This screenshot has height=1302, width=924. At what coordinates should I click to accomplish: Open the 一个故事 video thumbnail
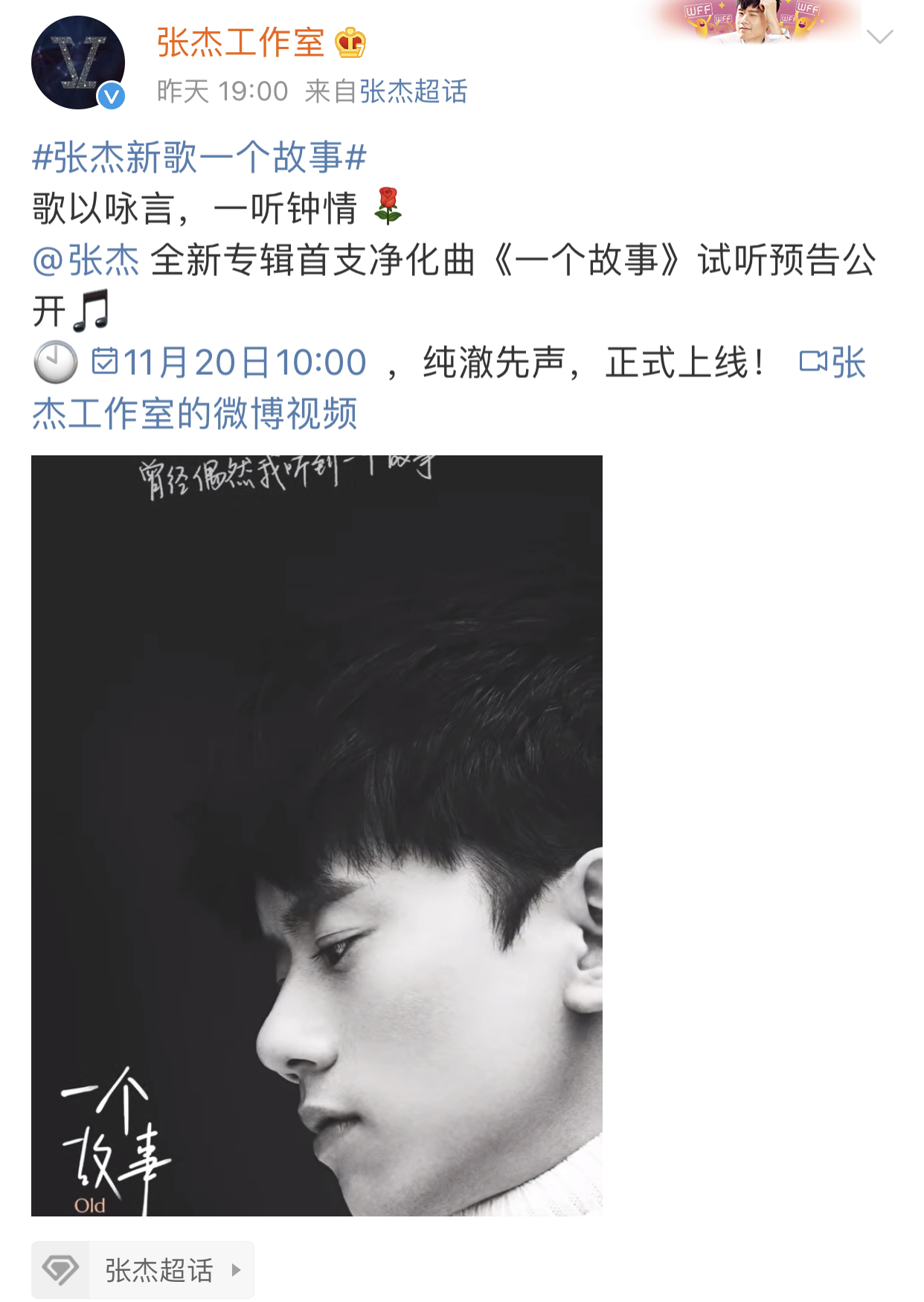[x=317, y=835]
